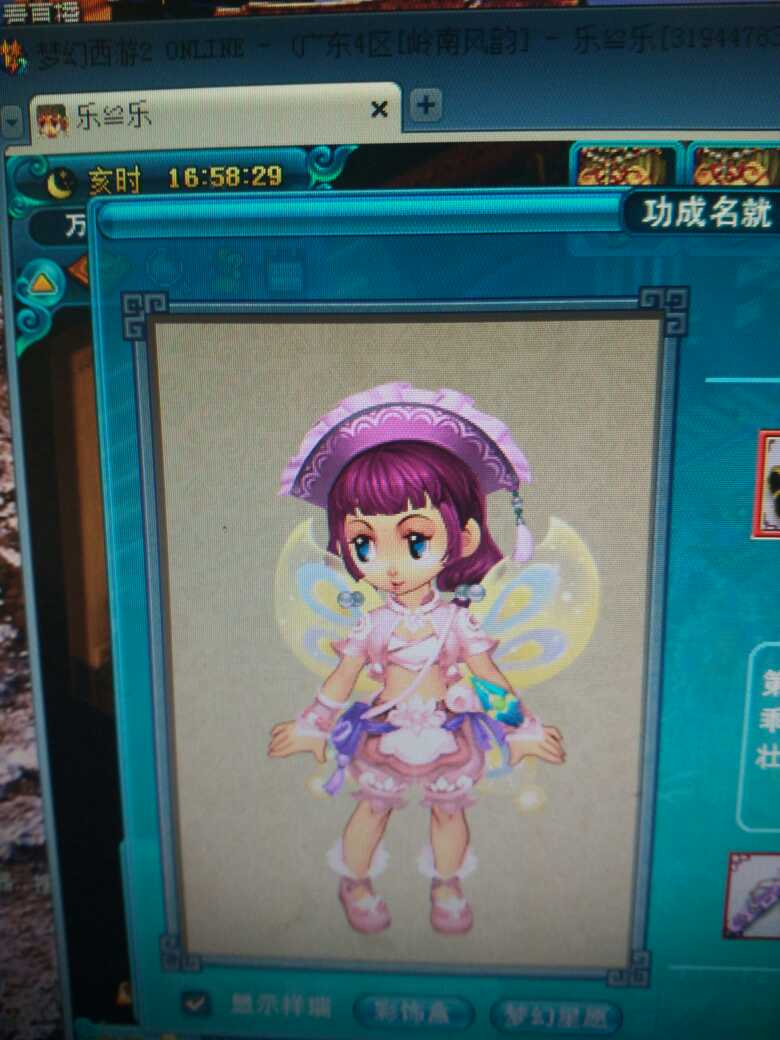Open a new tab with the plus button
Image resolution: width=780 pixels, height=1040 pixels.
click(x=426, y=105)
